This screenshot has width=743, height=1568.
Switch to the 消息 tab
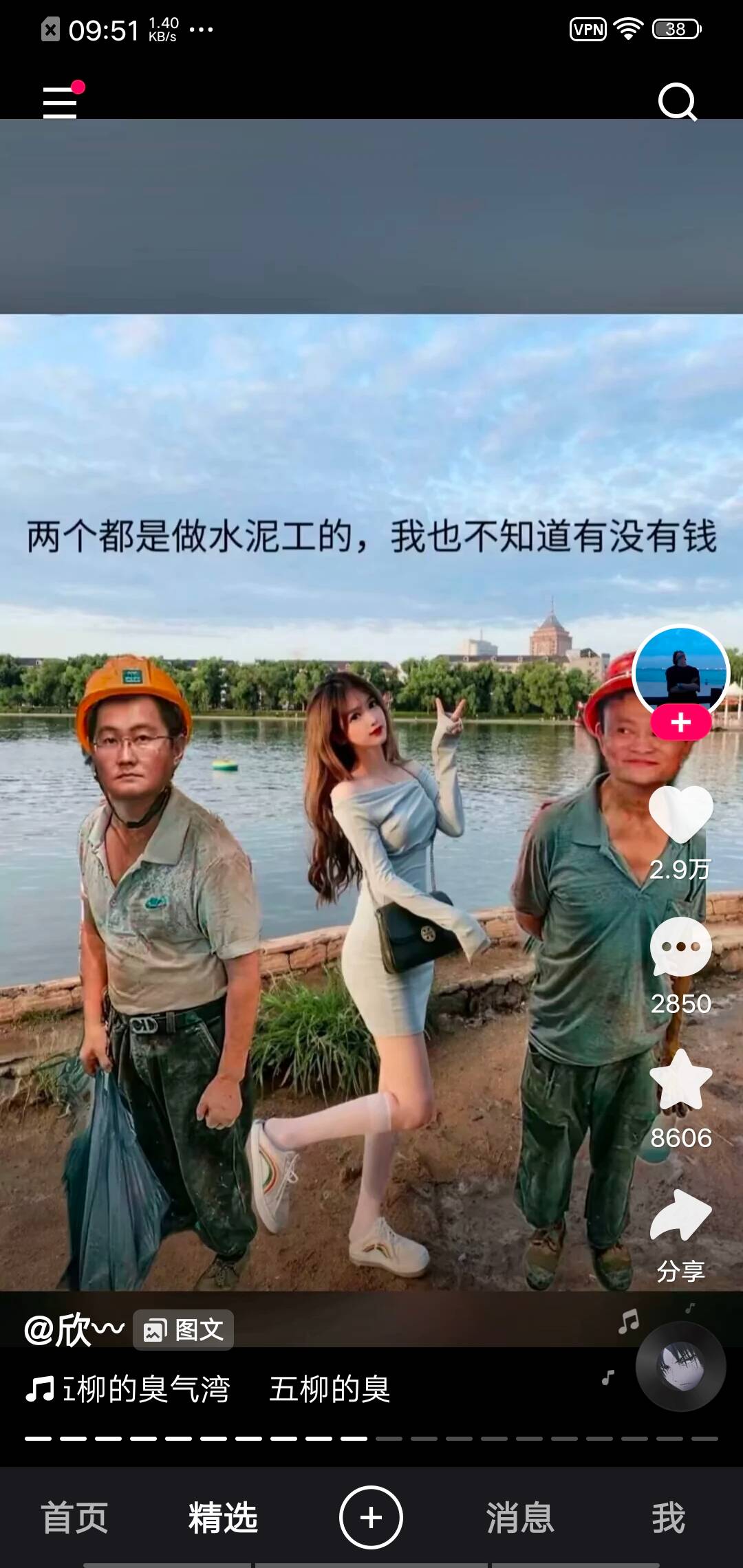click(520, 1518)
